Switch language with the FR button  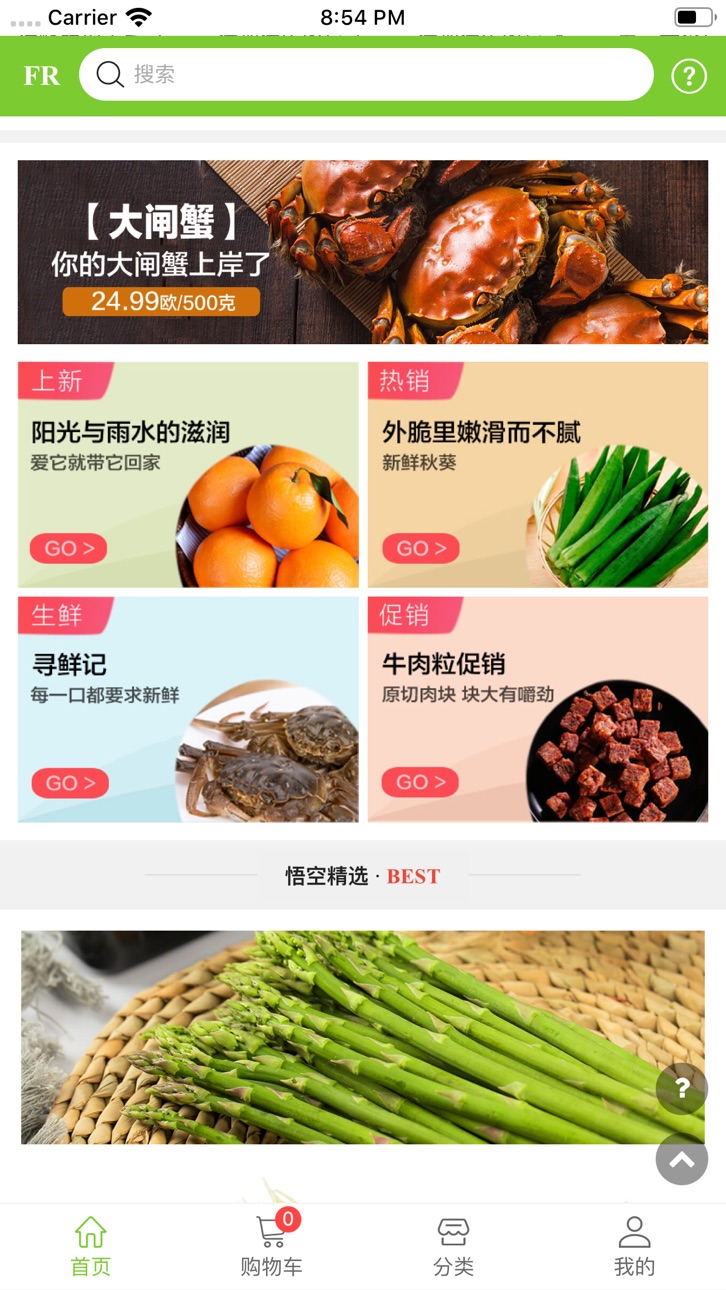(x=42, y=76)
